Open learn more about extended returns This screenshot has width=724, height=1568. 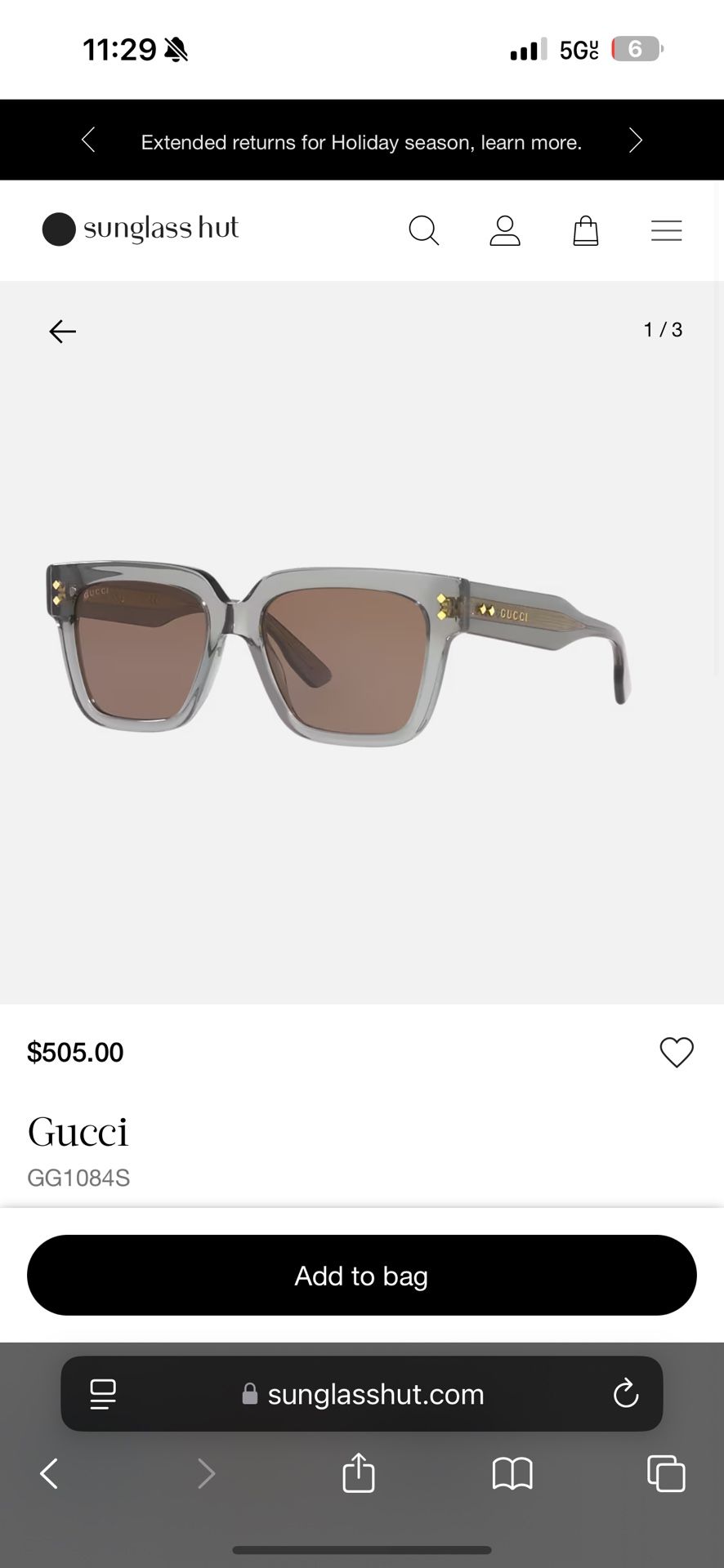pos(361,141)
